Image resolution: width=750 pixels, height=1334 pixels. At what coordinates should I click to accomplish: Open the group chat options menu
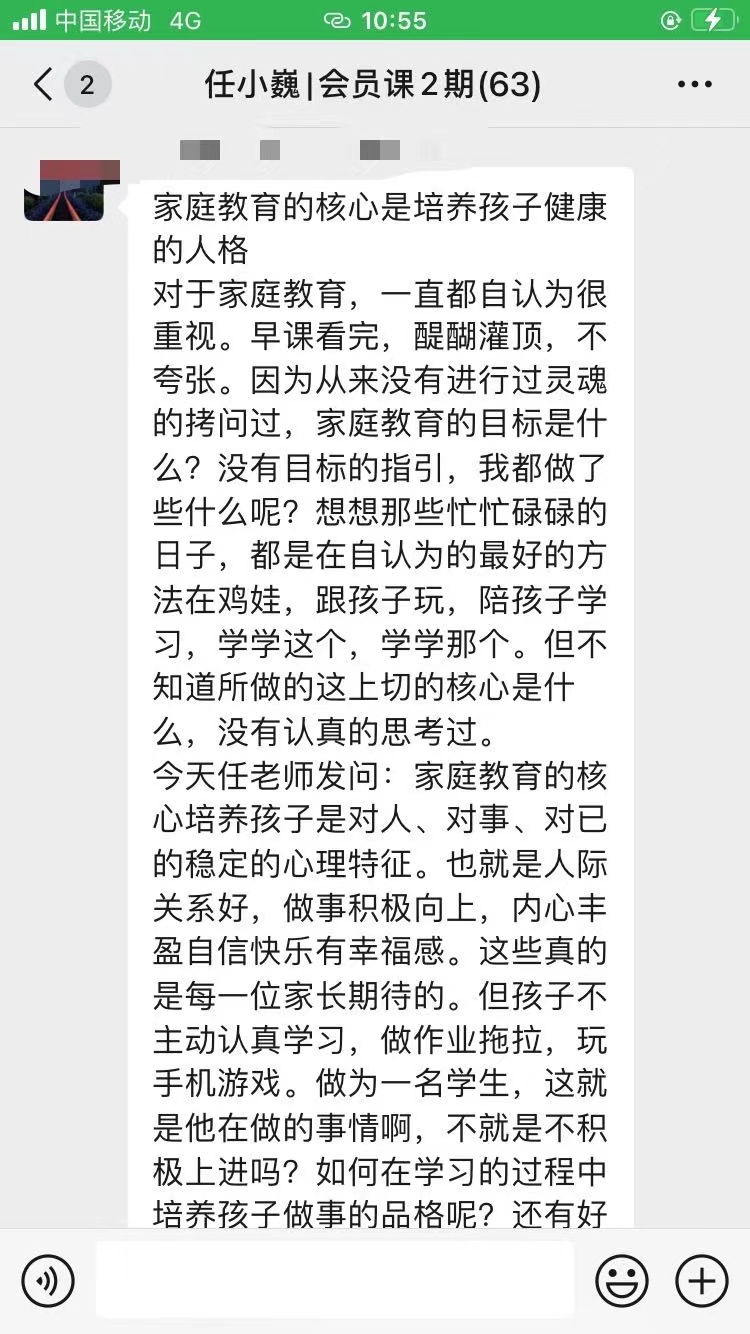click(695, 85)
